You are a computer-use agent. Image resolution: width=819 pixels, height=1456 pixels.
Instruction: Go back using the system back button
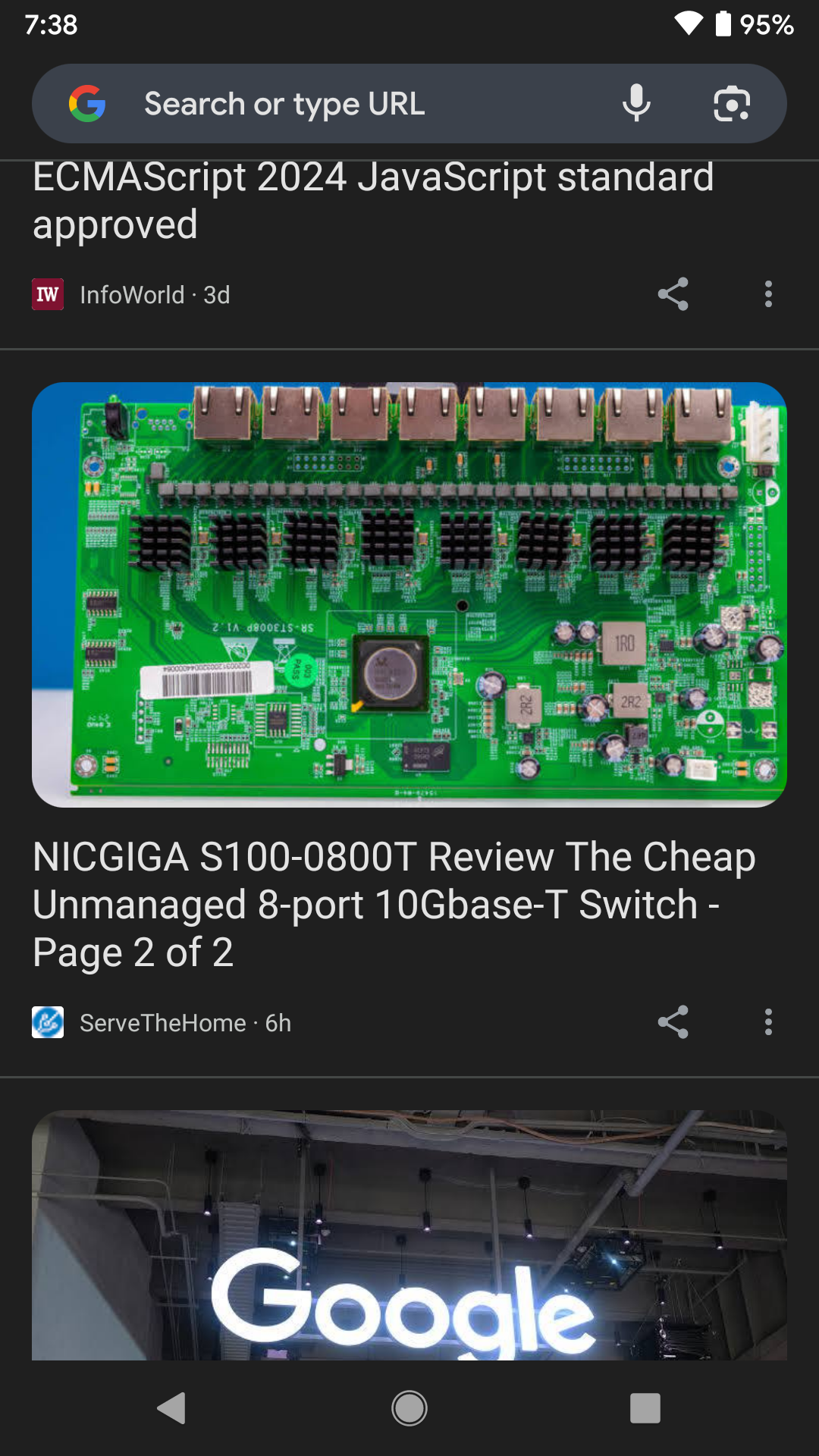point(172,1408)
